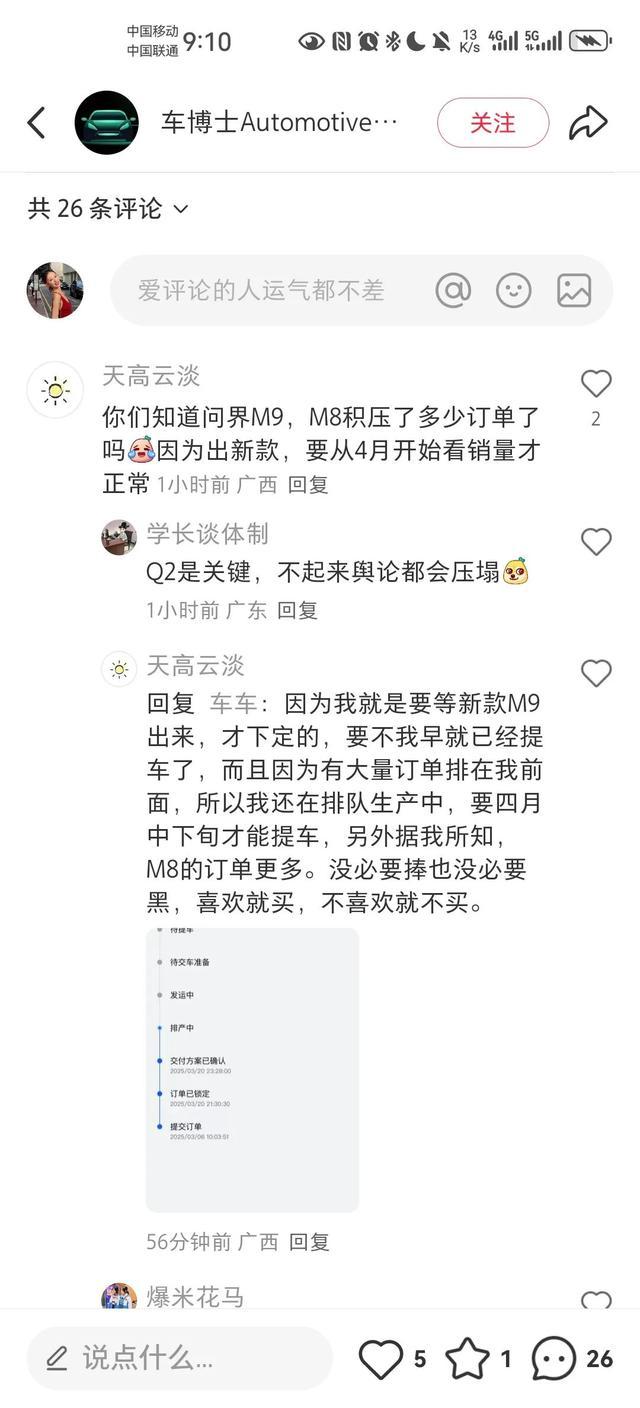Follow 车博士Automotive with the 关注 button
The width and height of the screenshot is (640, 1408).
click(492, 123)
